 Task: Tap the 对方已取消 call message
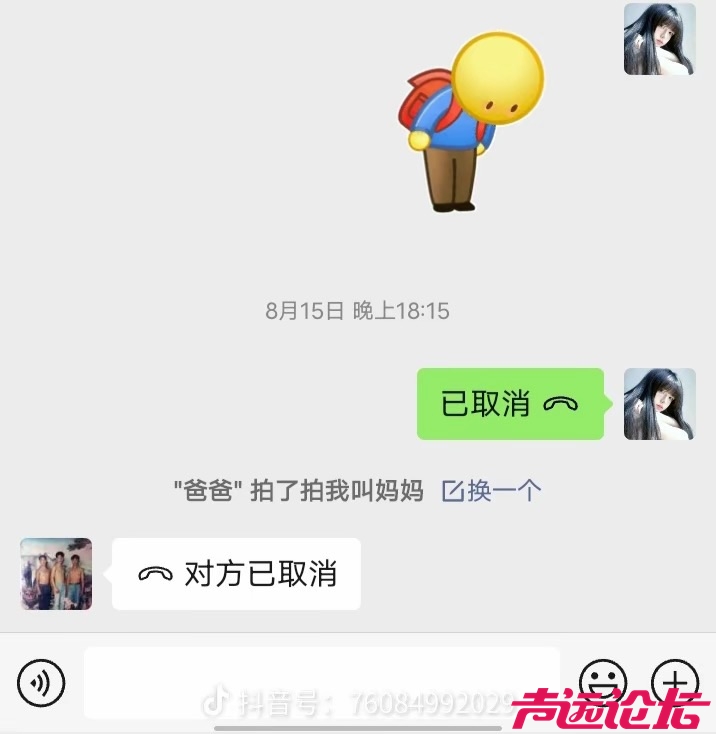tap(236, 574)
